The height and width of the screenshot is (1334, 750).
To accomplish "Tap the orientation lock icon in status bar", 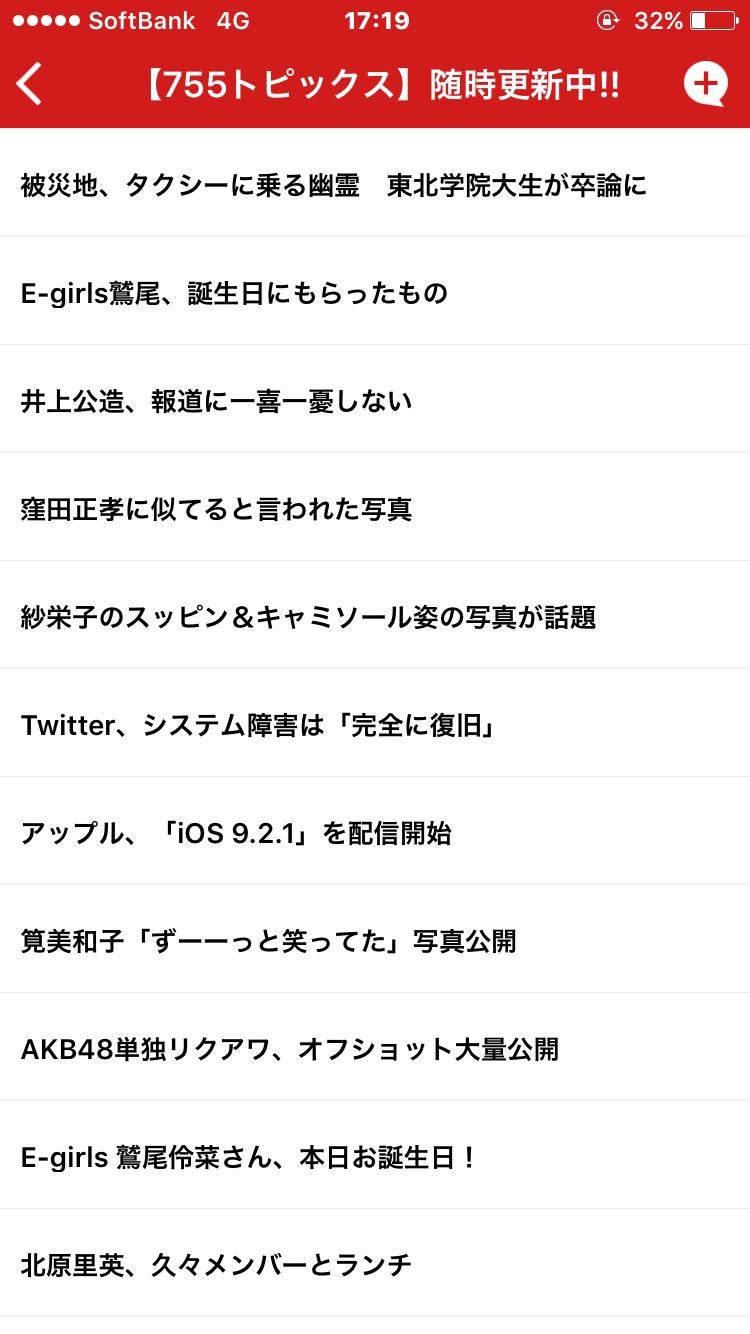I will click(x=608, y=20).
